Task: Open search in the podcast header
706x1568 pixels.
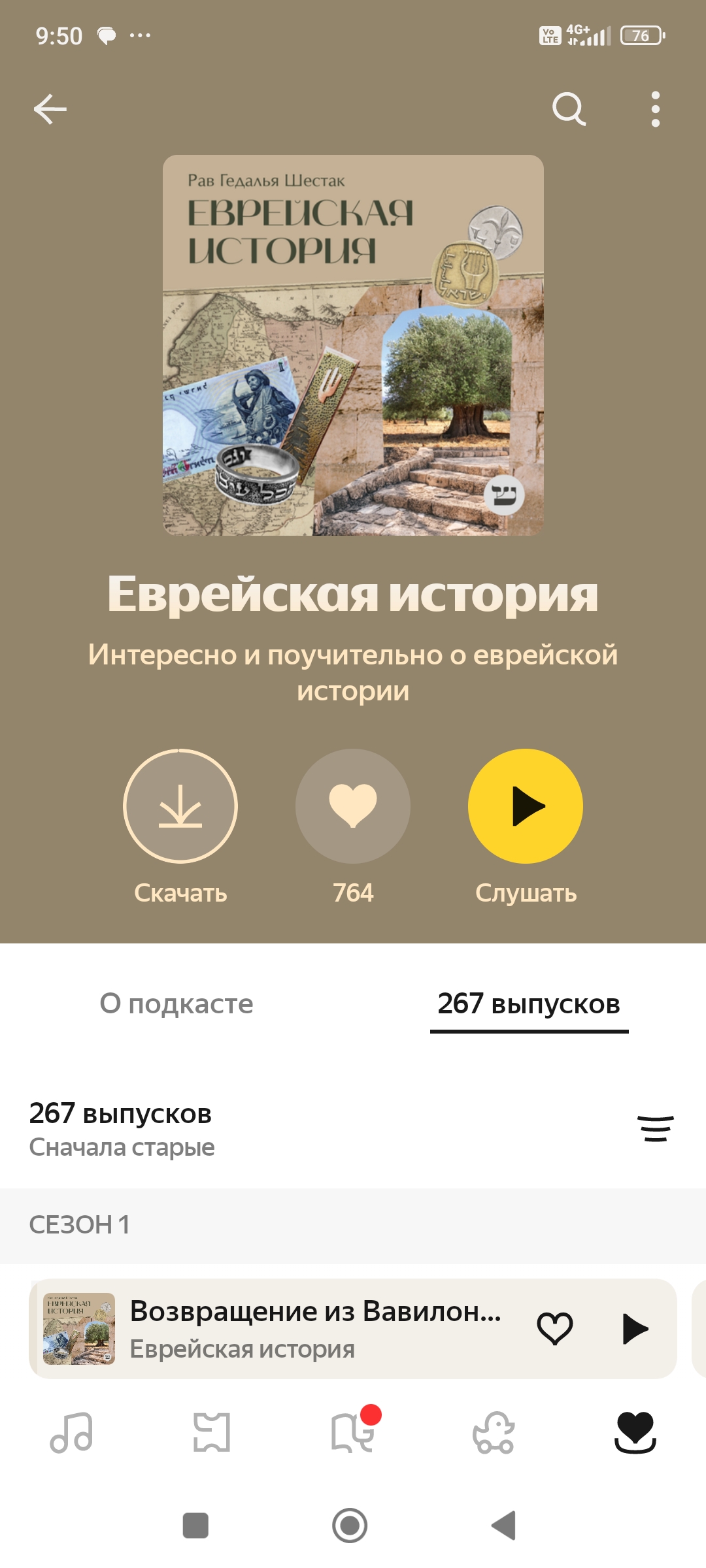Action: [x=569, y=108]
